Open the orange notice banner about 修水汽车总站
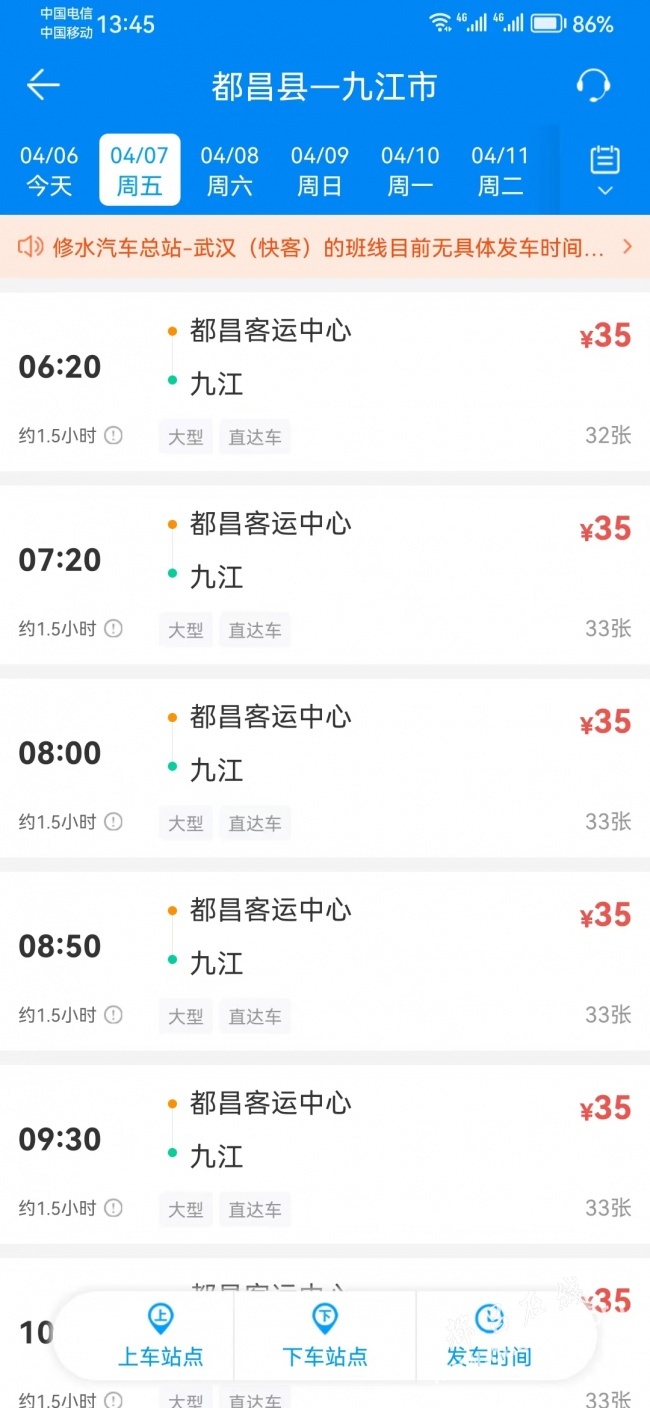650x1408 pixels. pos(325,247)
